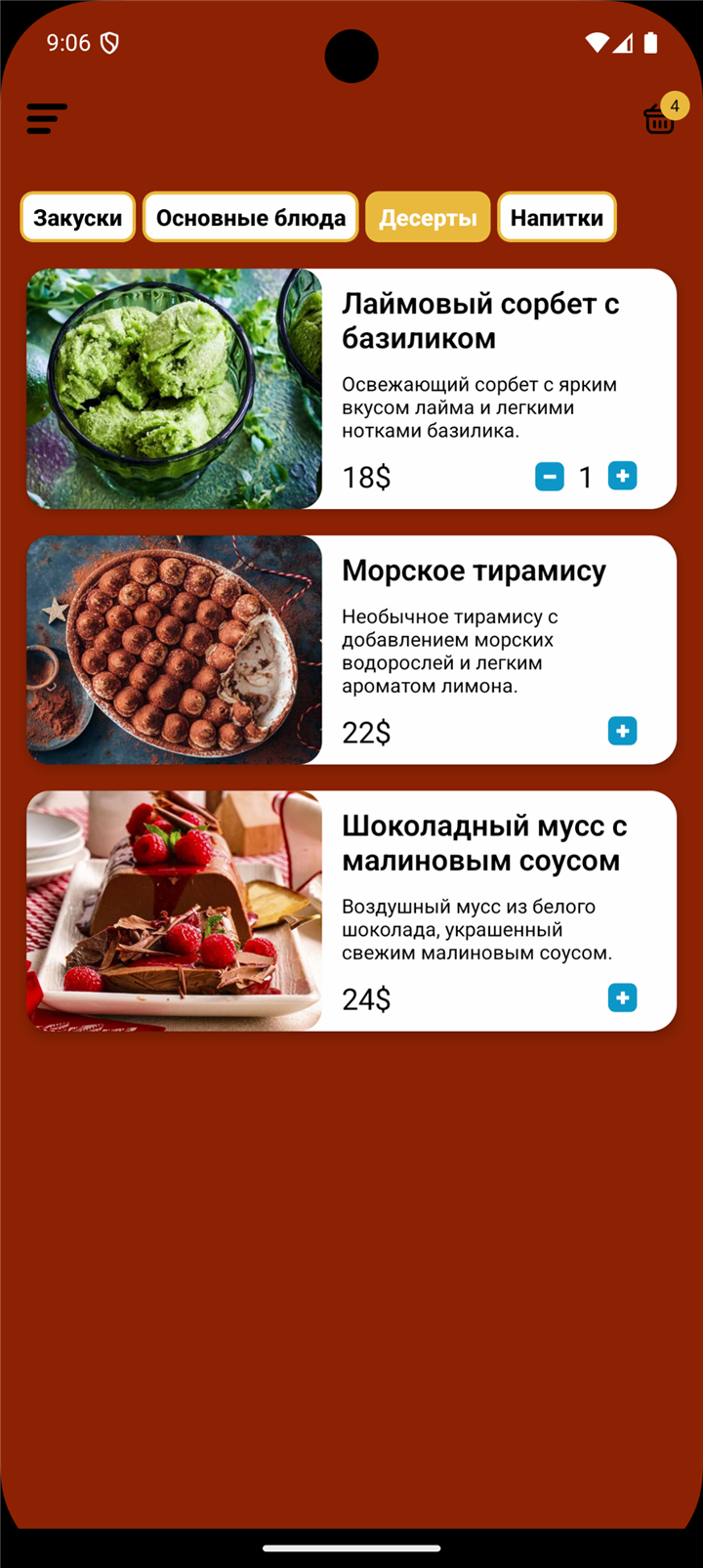
Task: Decrease quantity of Лаймовый сорбет
Action: tap(550, 477)
